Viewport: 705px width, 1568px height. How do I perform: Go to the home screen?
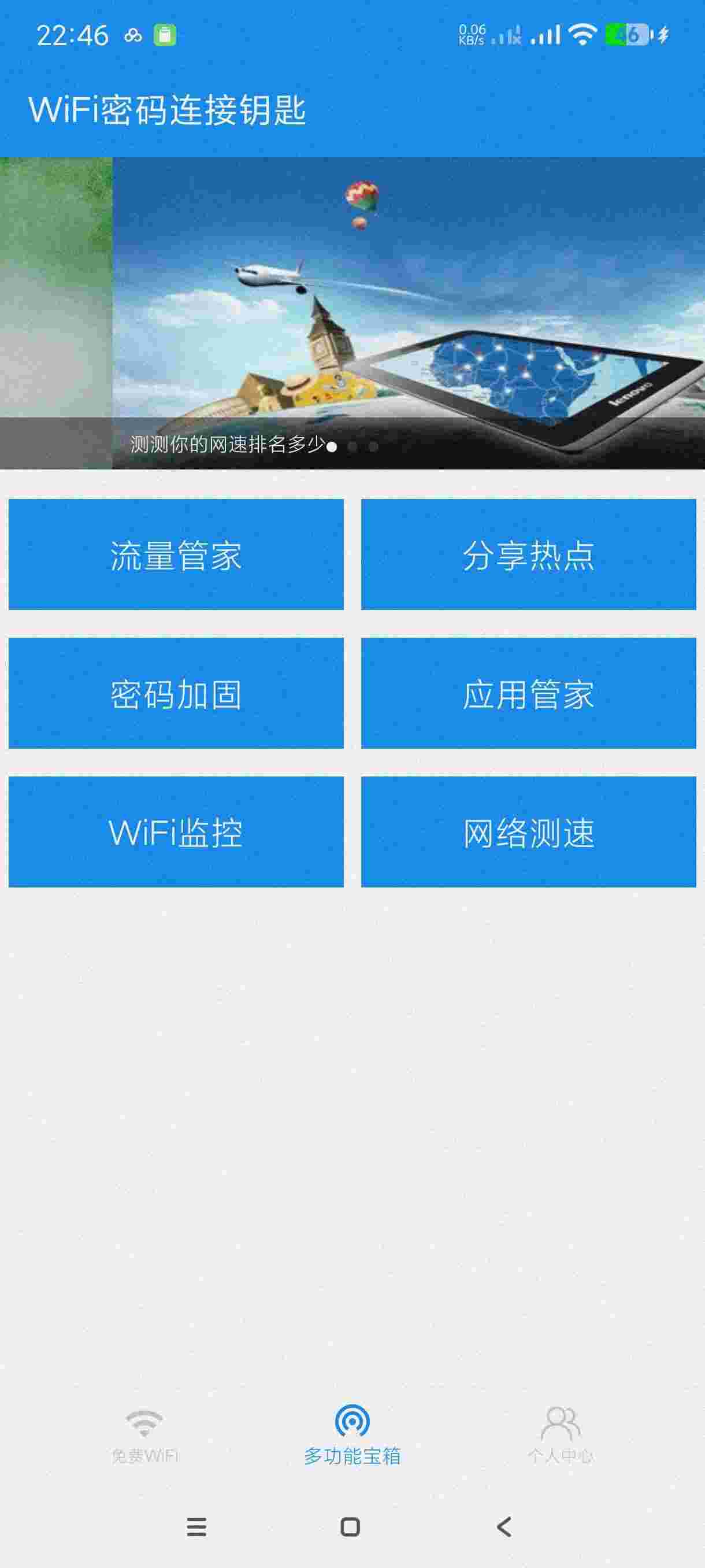(350, 1526)
